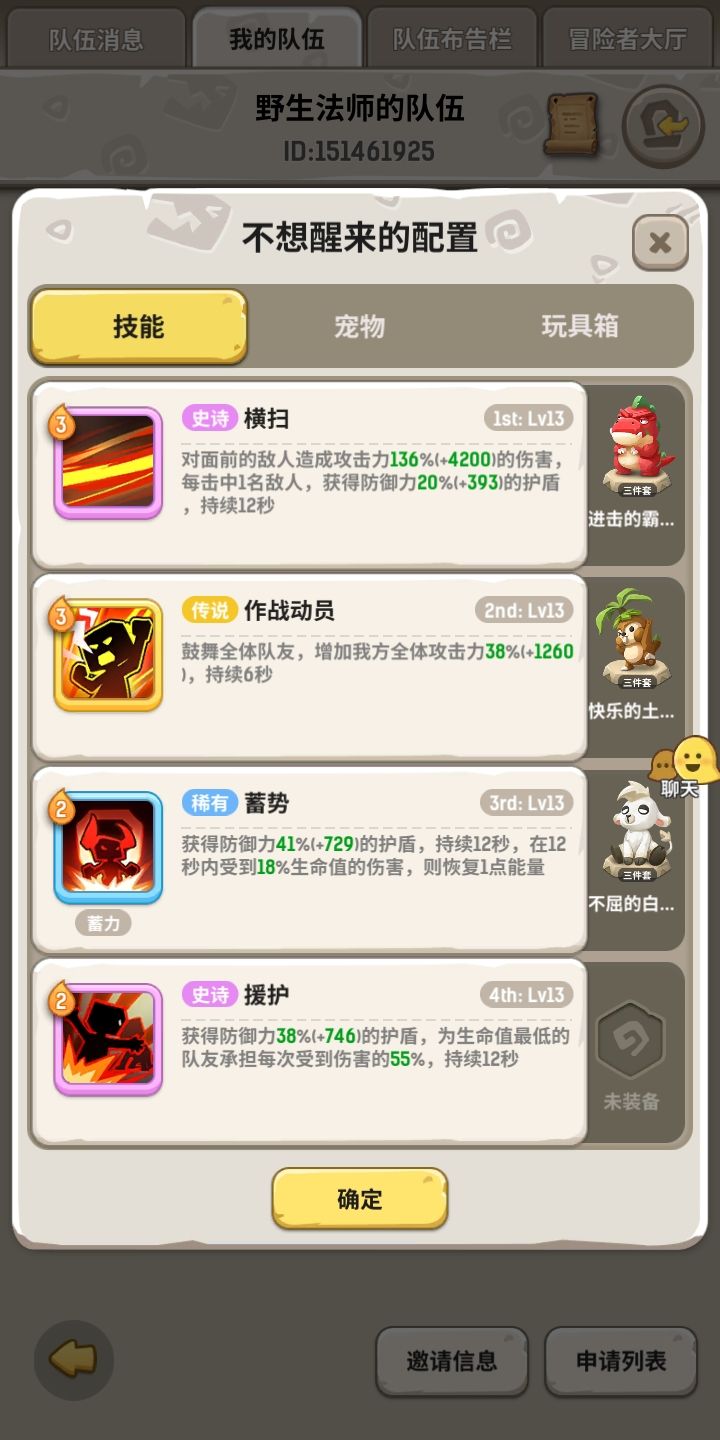Switch to the 玩具箱 tab
The width and height of the screenshot is (720, 1440).
click(x=578, y=326)
